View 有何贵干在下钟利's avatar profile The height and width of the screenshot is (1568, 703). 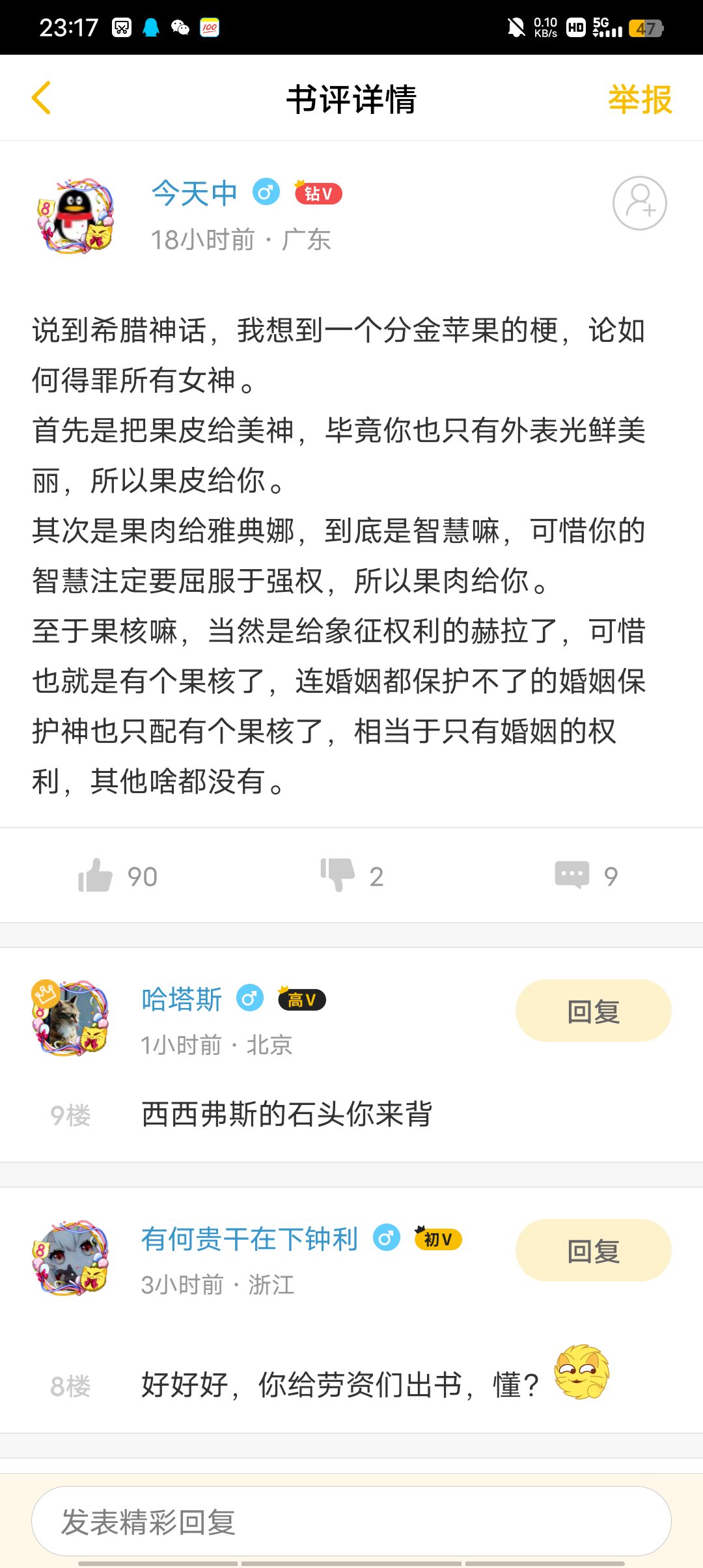tap(70, 1257)
